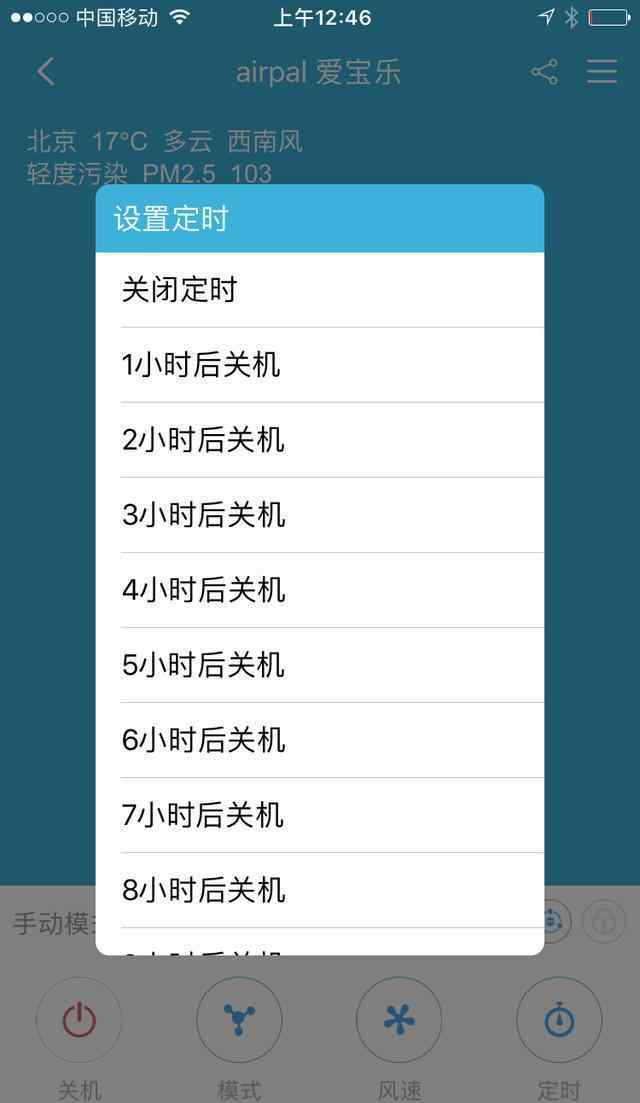The height and width of the screenshot is (1103, 640).
Task: Choose 1小时后关机 option
Action: tap(320, 365)
